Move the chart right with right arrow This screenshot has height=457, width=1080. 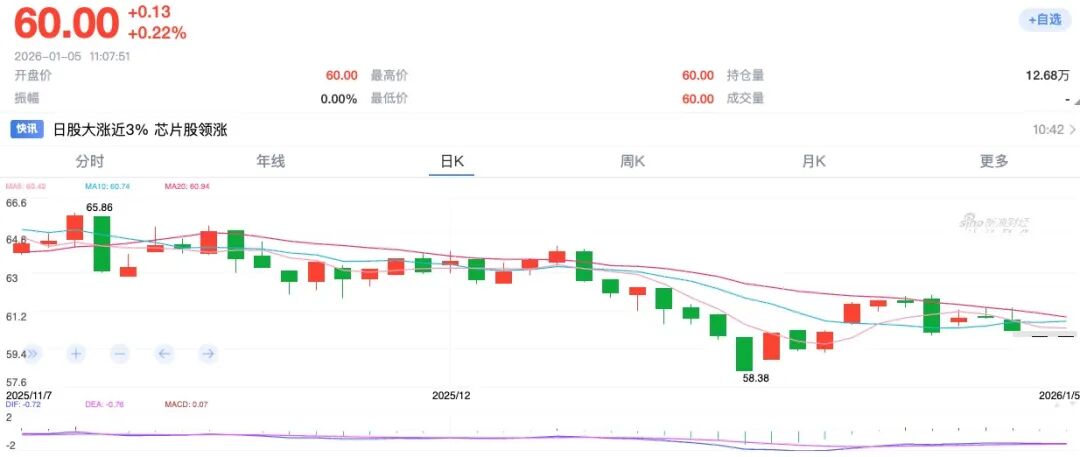tap(208, 353)
